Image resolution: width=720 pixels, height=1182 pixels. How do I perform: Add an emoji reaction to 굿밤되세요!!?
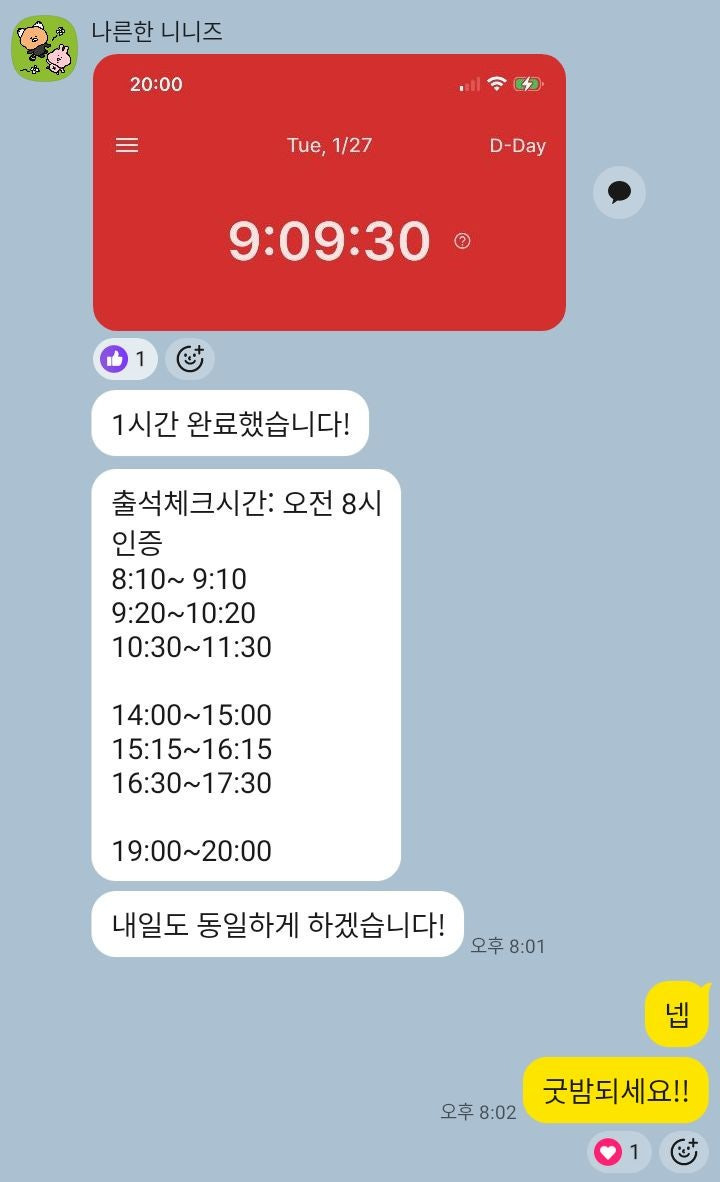[684, 1151]
